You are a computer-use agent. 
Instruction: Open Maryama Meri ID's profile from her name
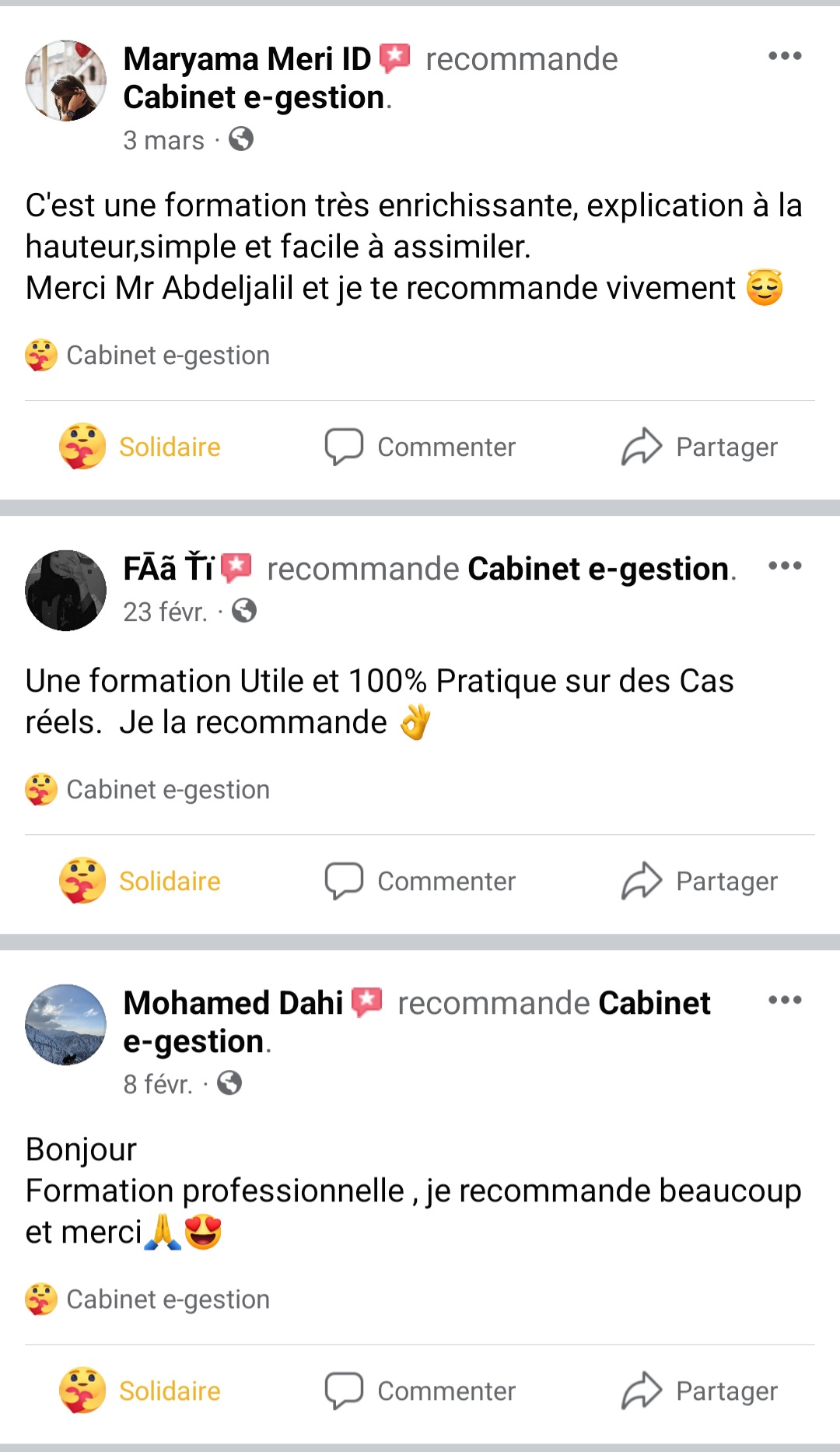click(x=247, y=59)
